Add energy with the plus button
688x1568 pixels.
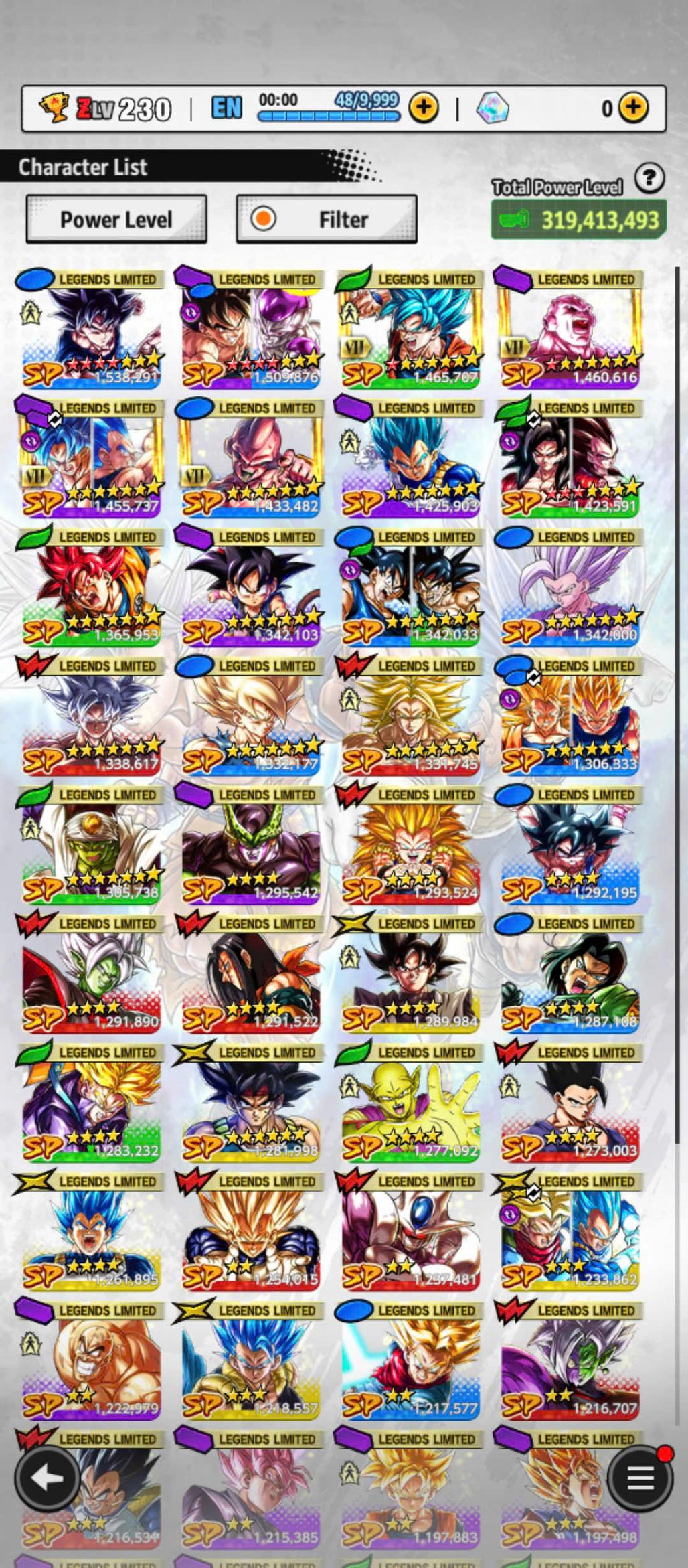pyautogui.click(x=424, y=107)
